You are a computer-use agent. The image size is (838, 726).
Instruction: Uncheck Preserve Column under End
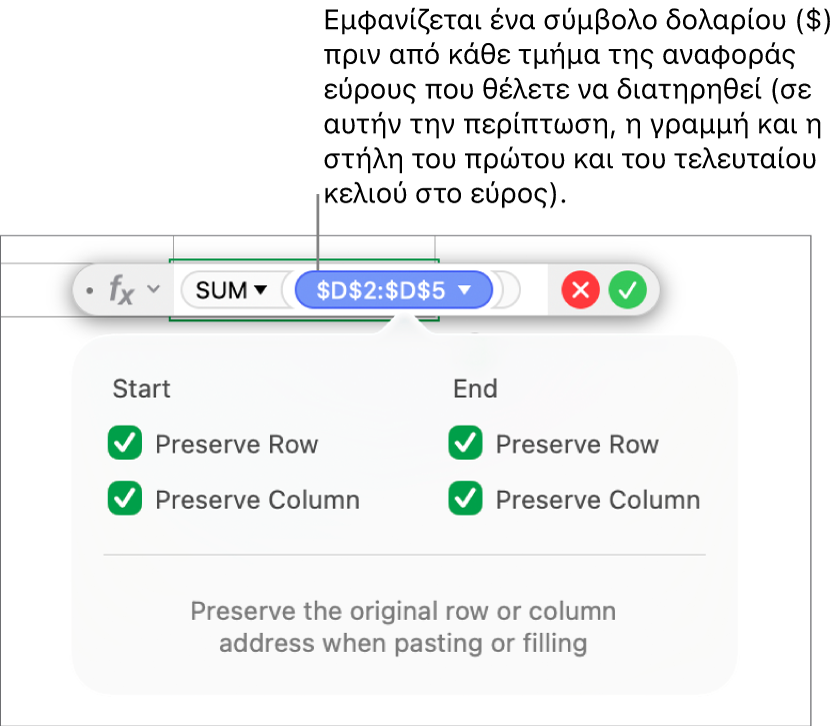(465, 499)
